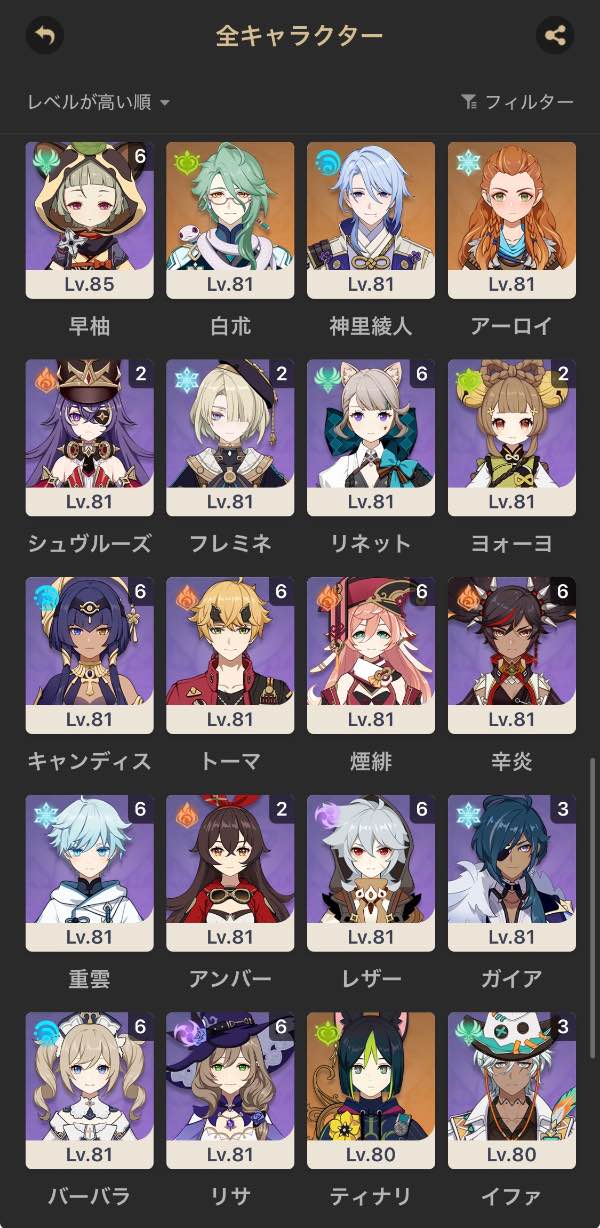This screenshot has height=1228, width=600.
Task: Tap the トーマ character card
Action: click(x=230, y=655)
